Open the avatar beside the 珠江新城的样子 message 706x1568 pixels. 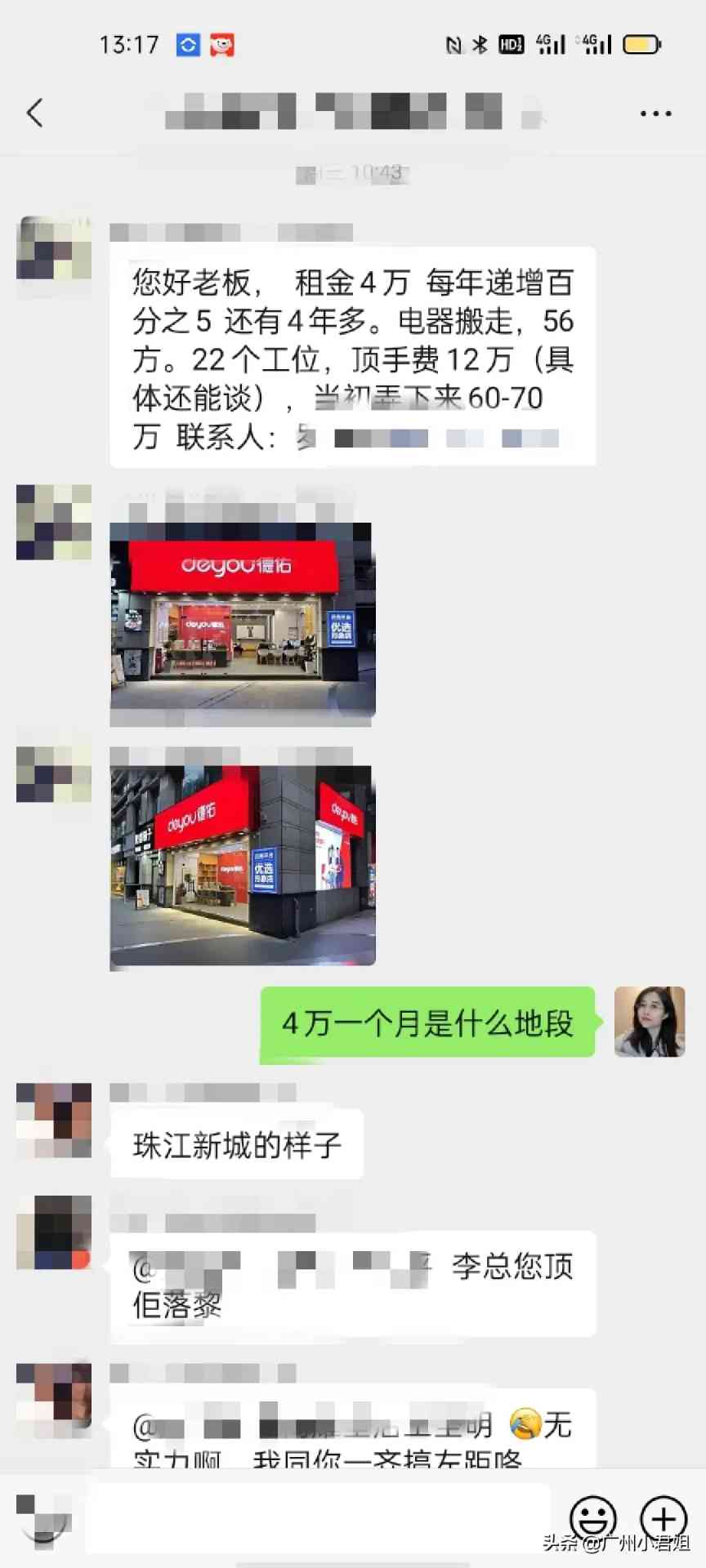point(54,1120)
